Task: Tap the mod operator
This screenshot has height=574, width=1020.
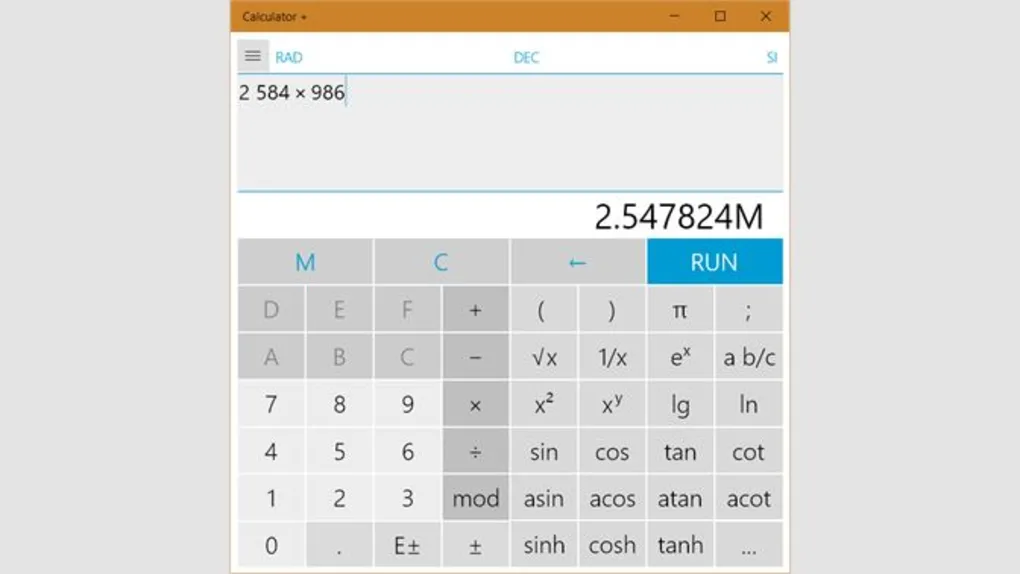Action: point(475,499)
